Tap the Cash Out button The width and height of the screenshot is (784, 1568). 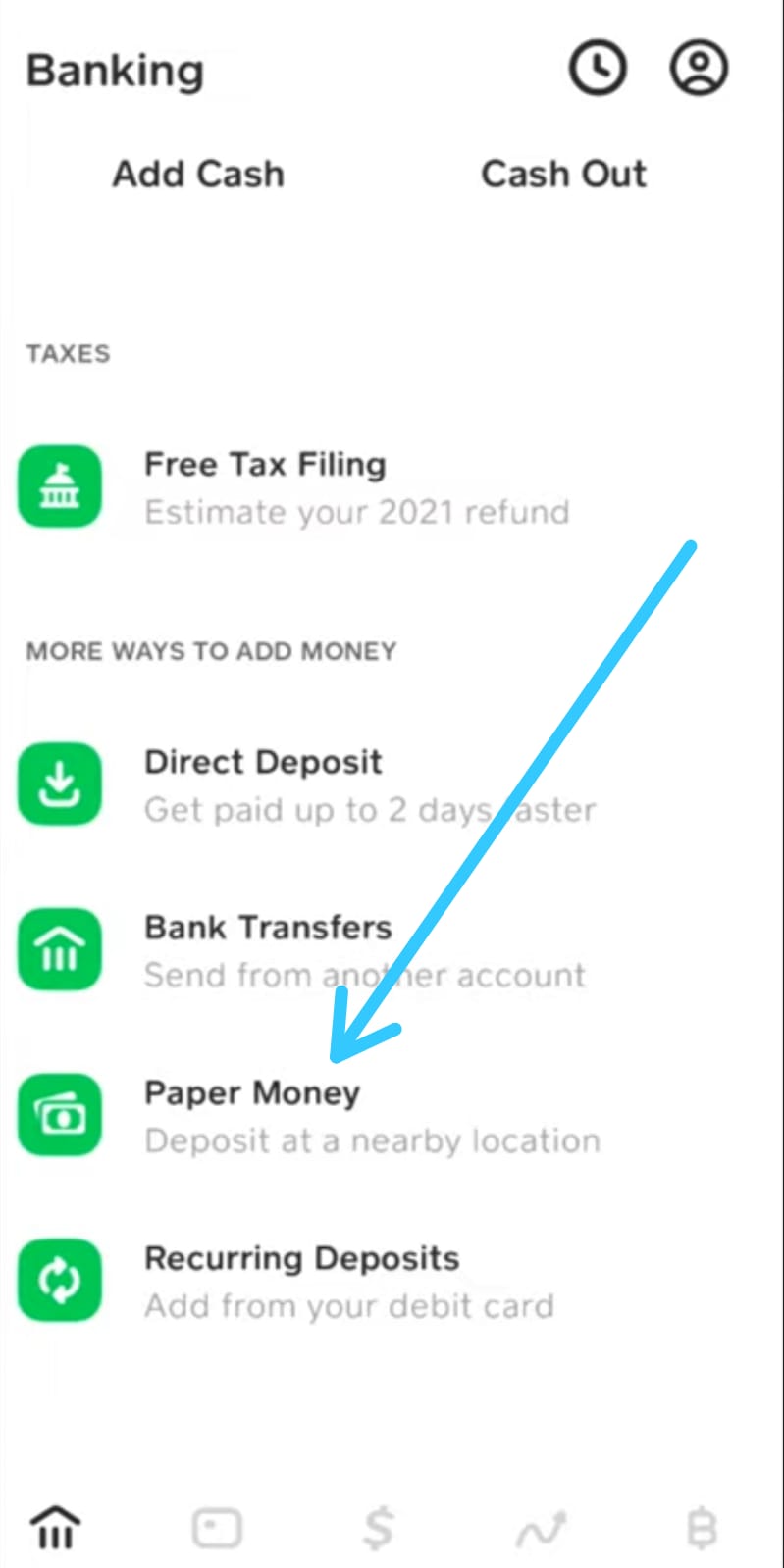pos(563,175)
